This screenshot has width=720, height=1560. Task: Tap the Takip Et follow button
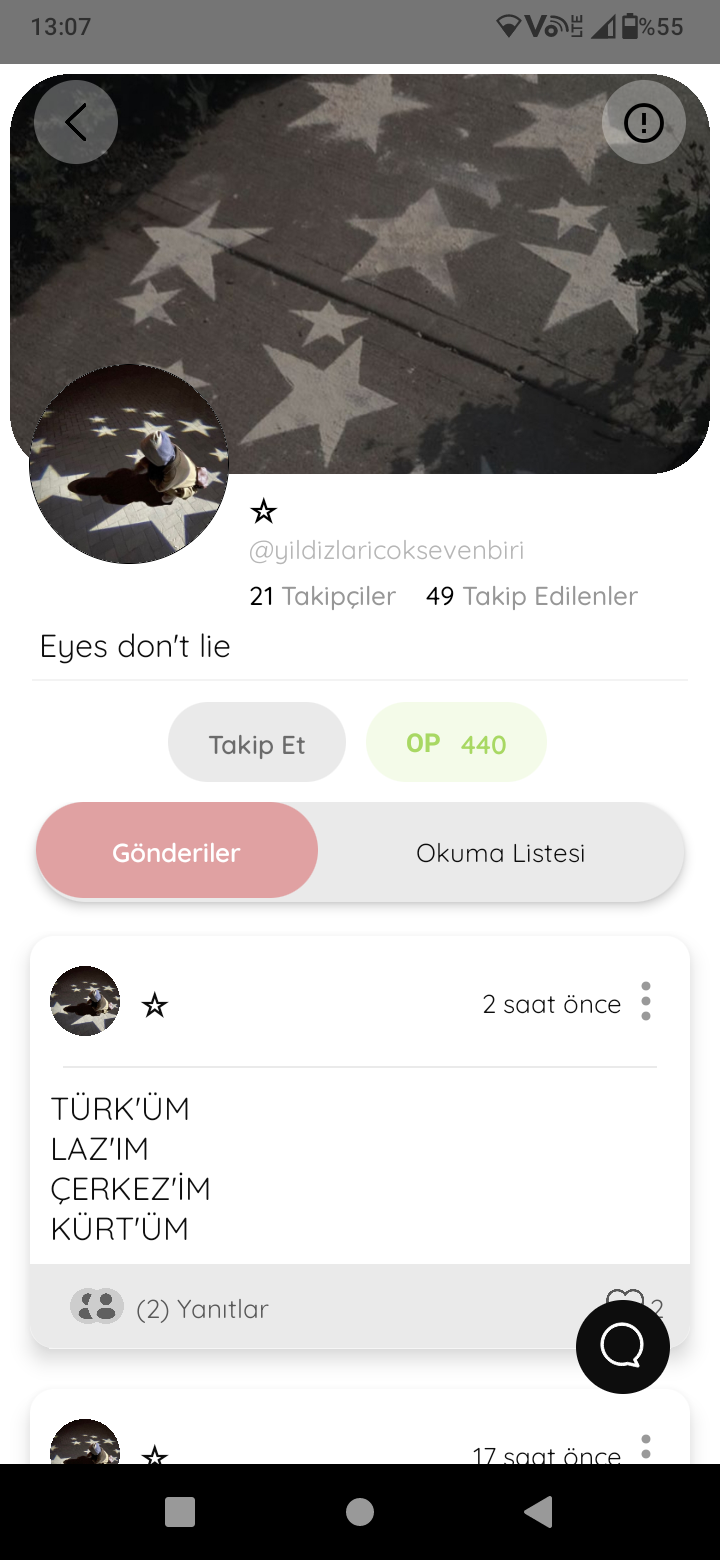(x=257, y=742)
